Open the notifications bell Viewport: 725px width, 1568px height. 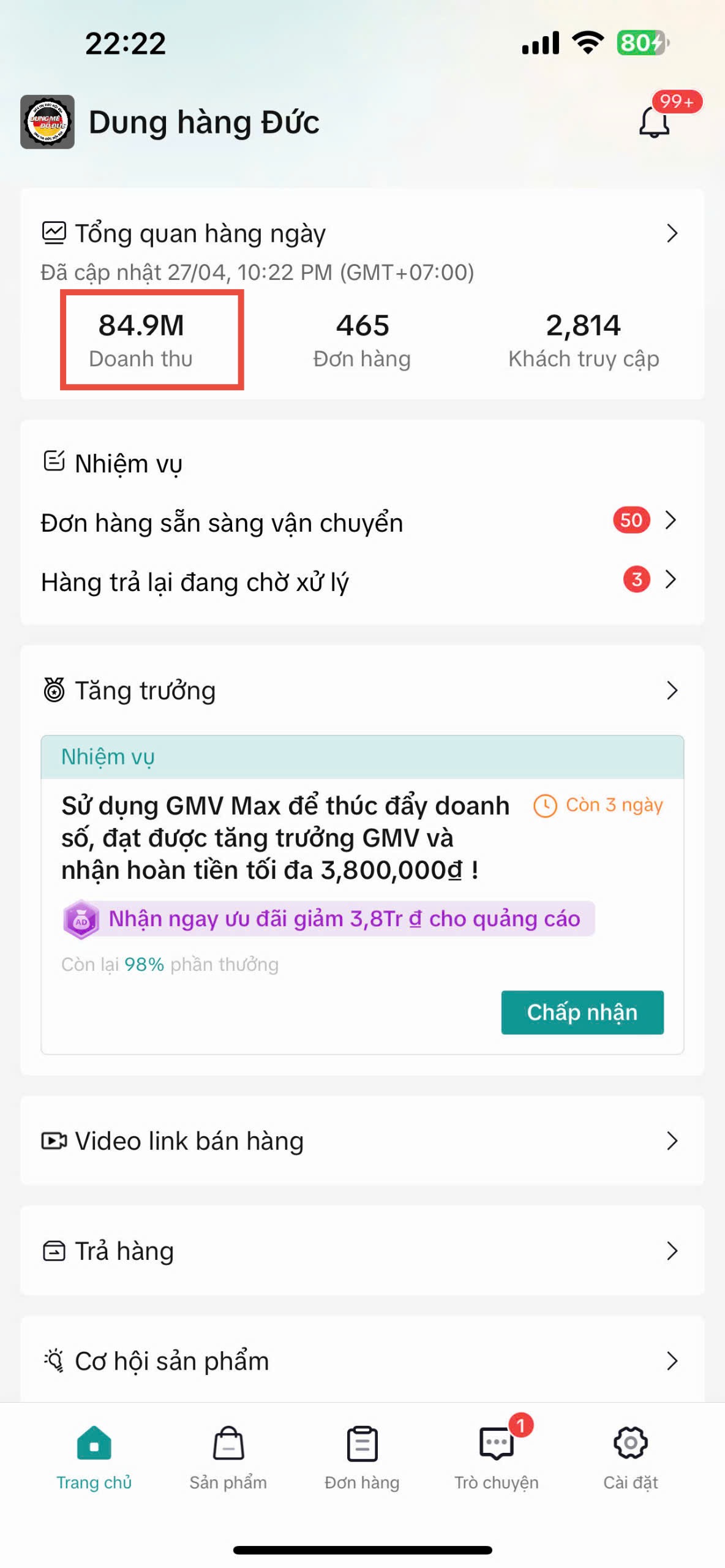point(654,121)
